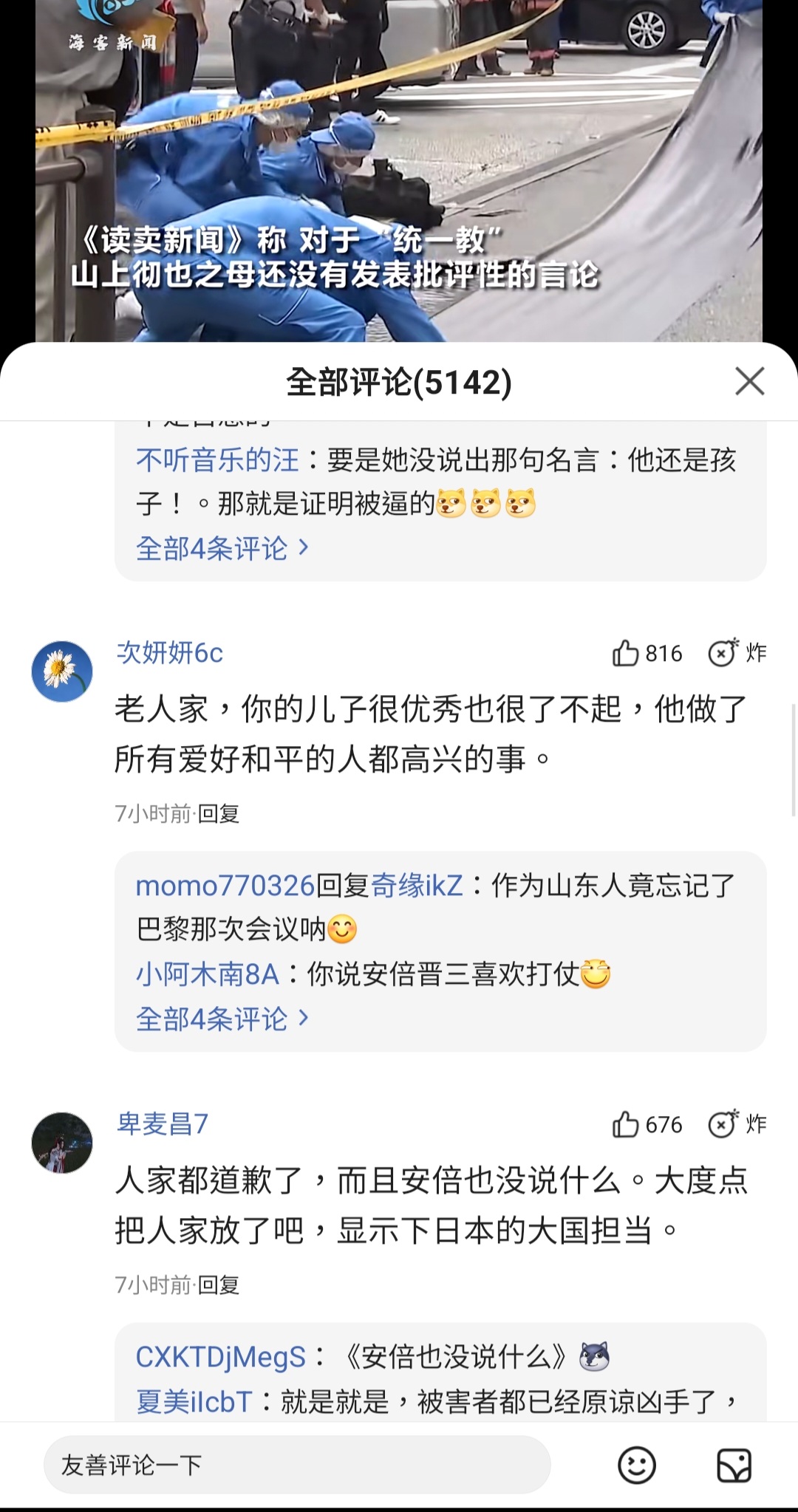Close the comments panel
Viewport: 798px width, 1512px height.
(749, 382)
